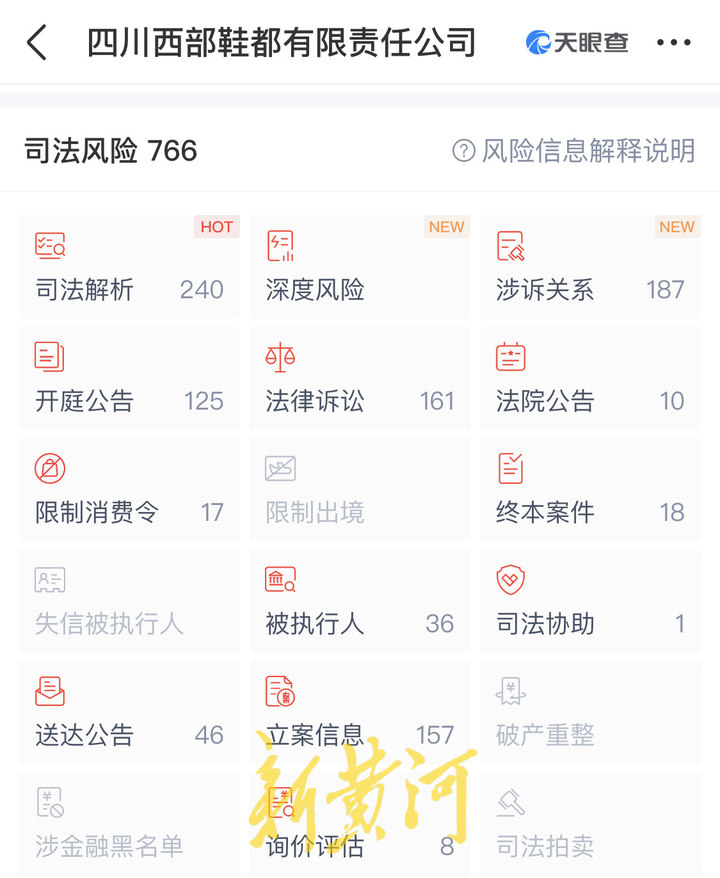Screen dimensions: 720x878
Task: Open the 法院公告 tile
Action: [x=590, y=379]
